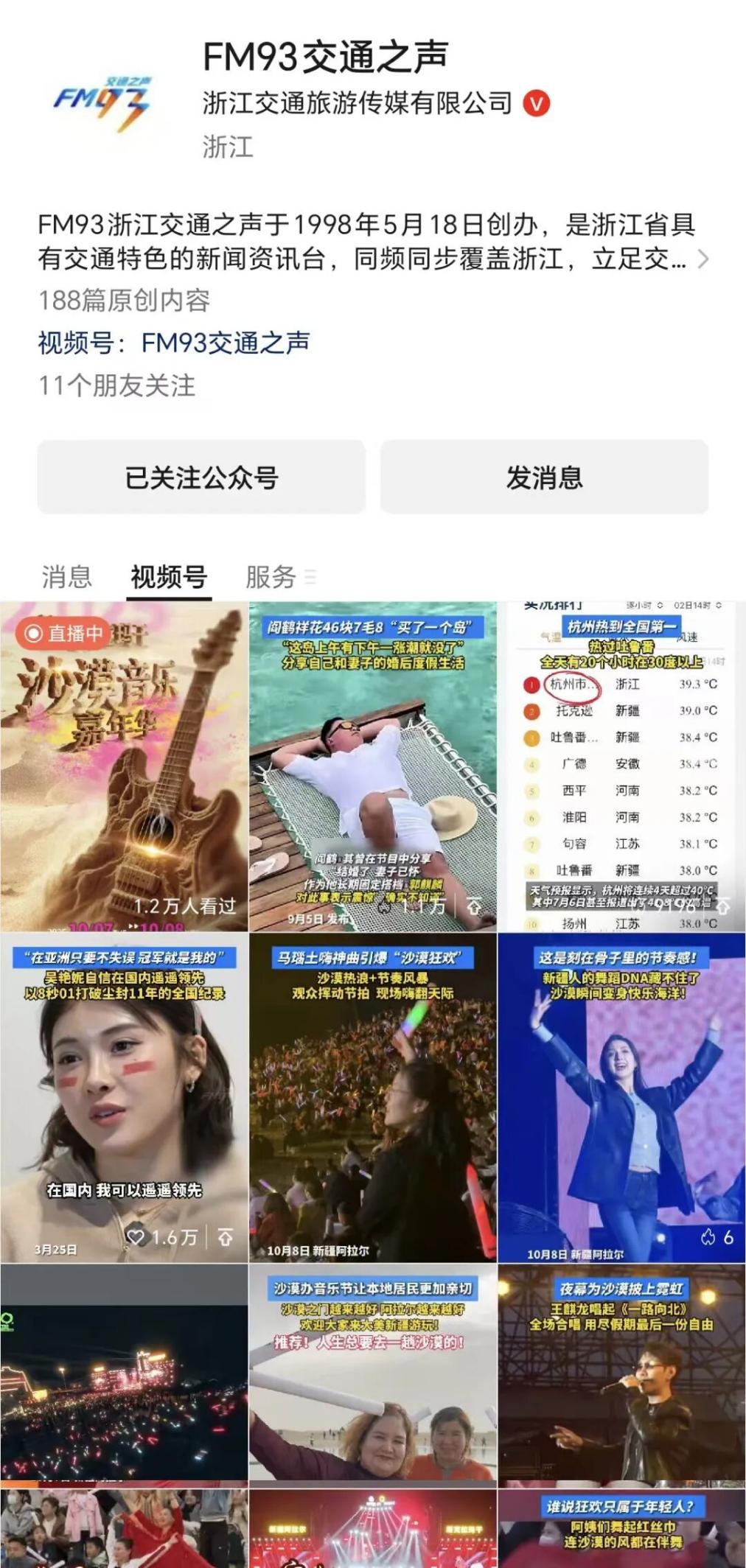Image resolution: width=746 pixels, height=1568 pixels.
Task: Open the 沙漠办音乐节 residents video
Action: pos(372,1374)
